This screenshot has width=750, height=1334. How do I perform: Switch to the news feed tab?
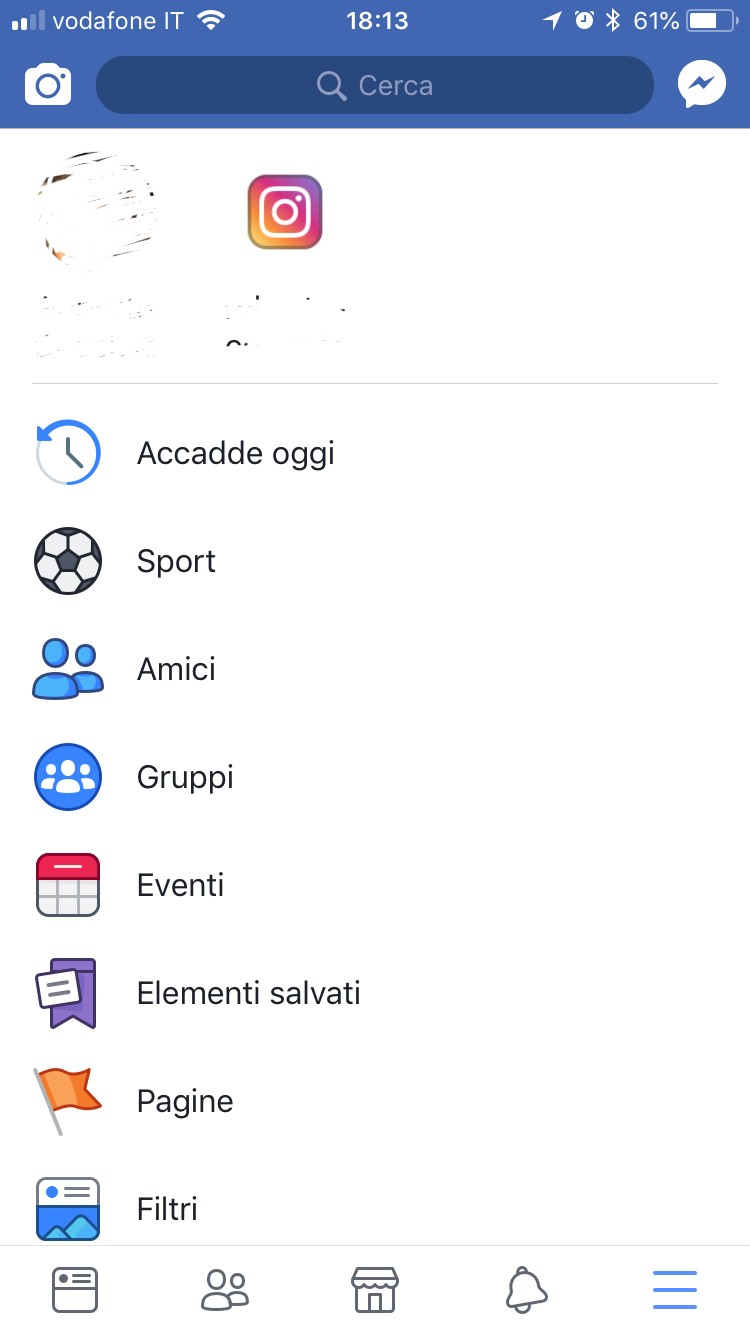(75, 1290)
